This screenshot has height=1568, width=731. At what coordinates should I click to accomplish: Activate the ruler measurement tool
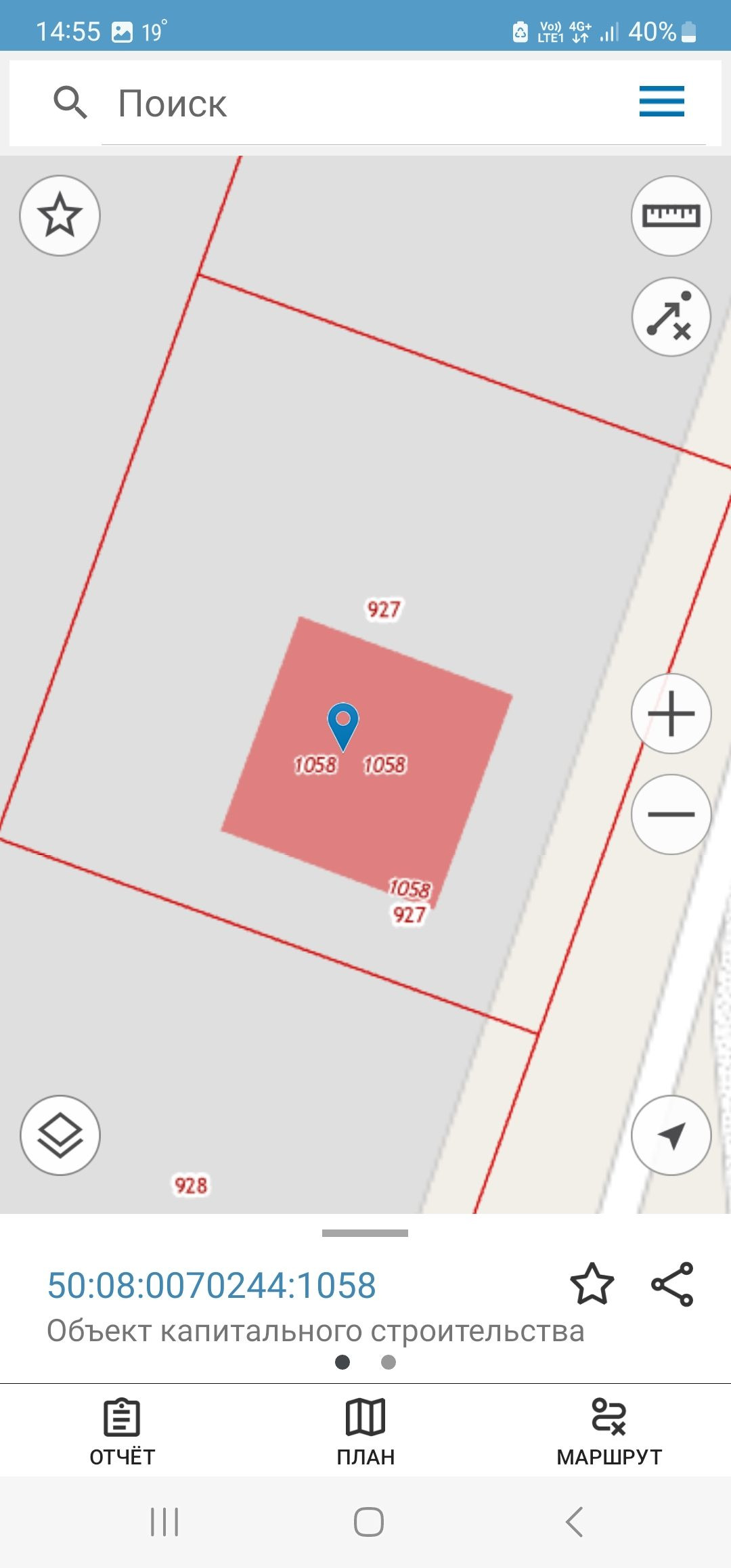(671, 216)
